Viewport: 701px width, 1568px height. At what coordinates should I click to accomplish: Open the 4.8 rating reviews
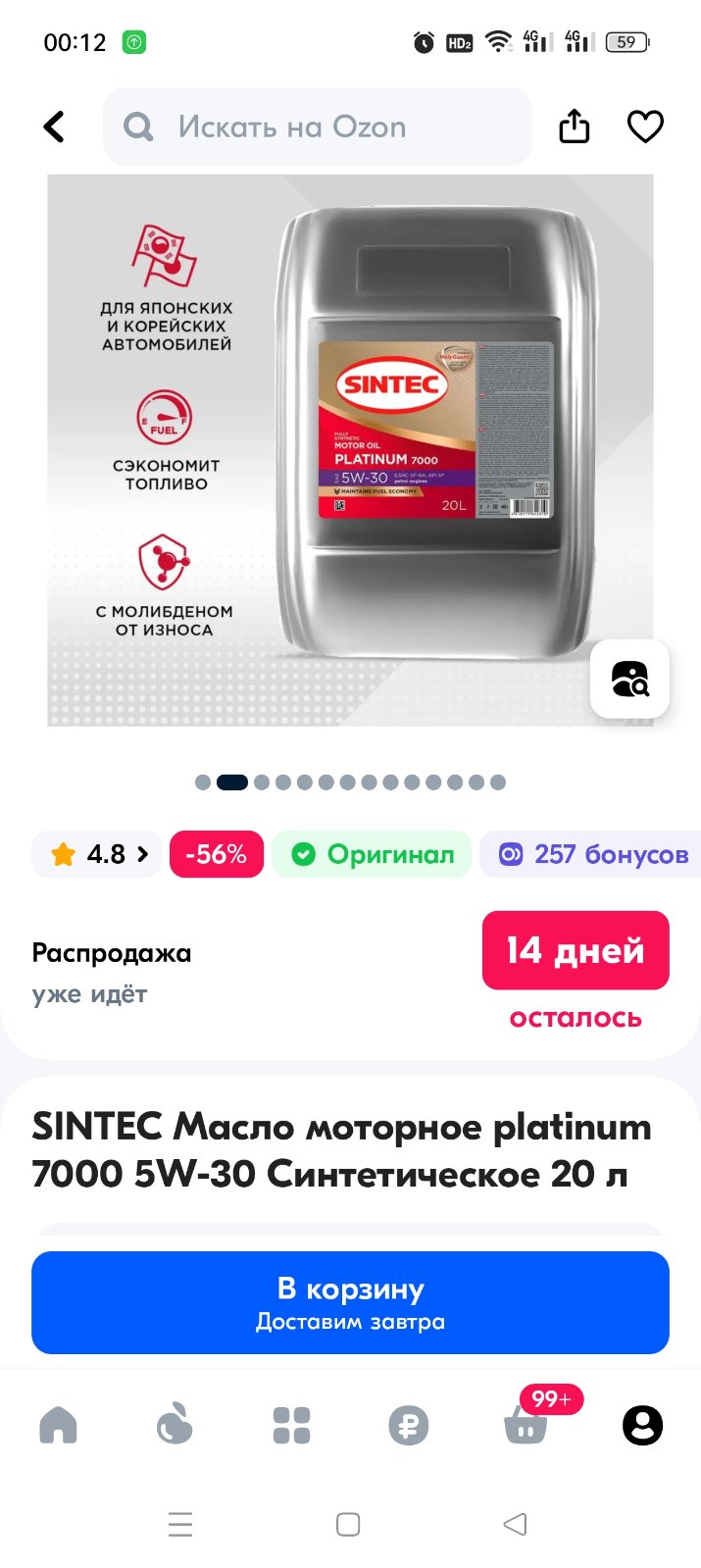97,854
